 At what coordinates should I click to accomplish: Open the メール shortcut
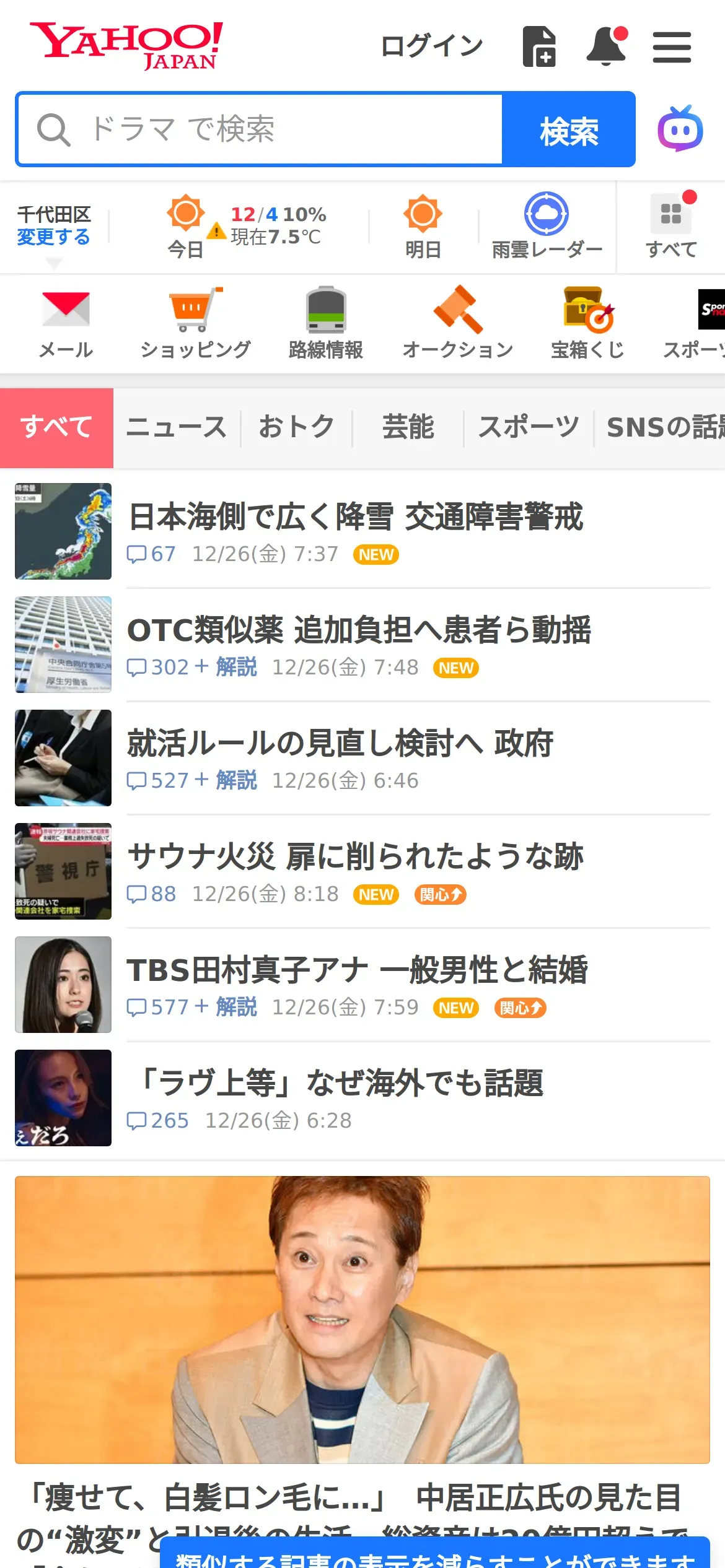(x=66, y=323)
